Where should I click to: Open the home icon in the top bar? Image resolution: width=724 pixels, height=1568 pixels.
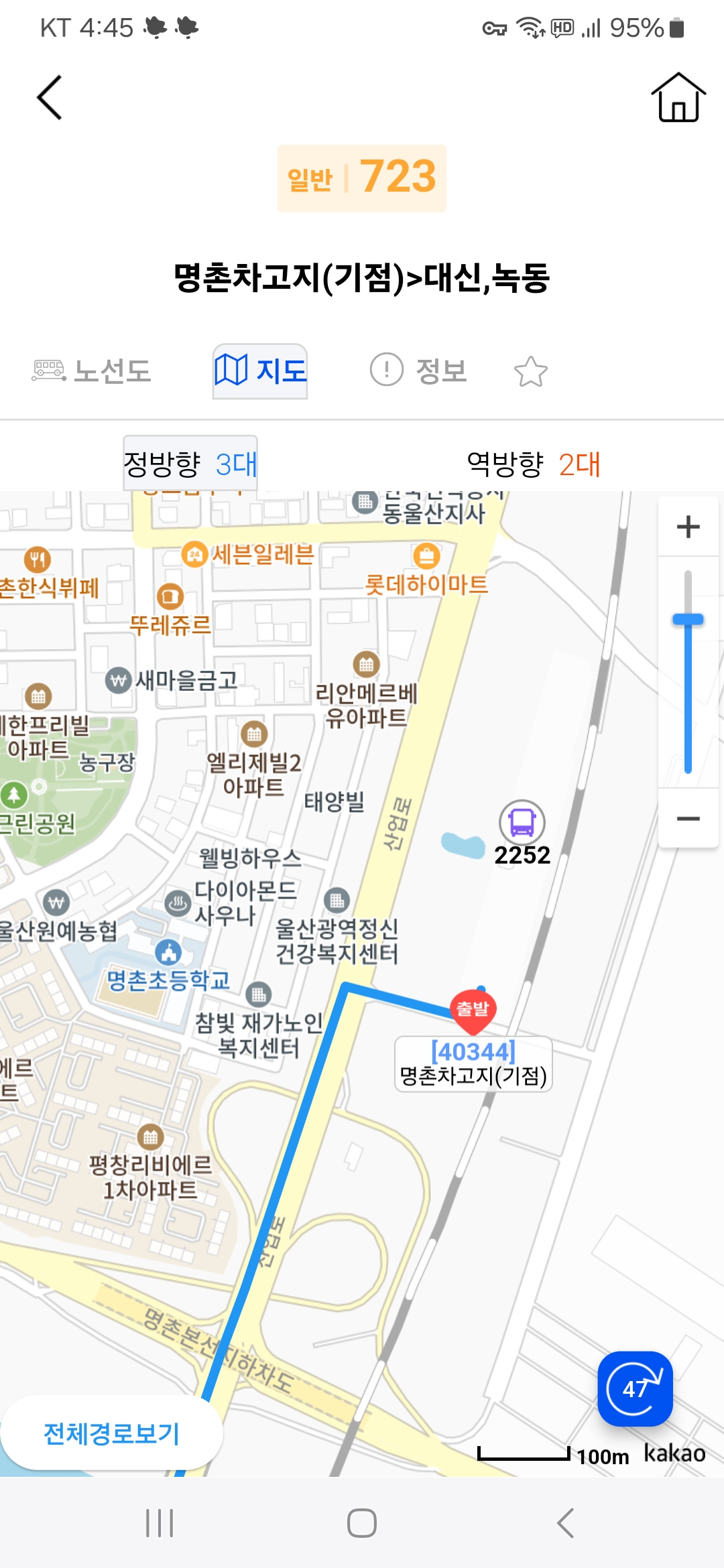(678, 98)
